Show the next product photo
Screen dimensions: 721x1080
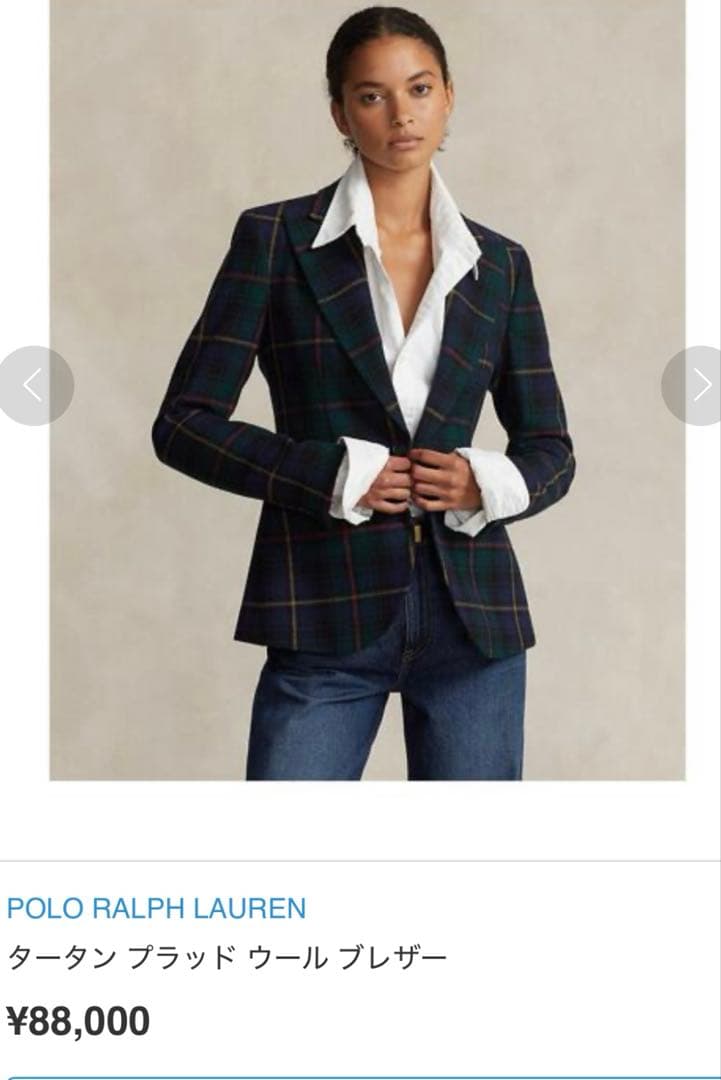(696, 385)
